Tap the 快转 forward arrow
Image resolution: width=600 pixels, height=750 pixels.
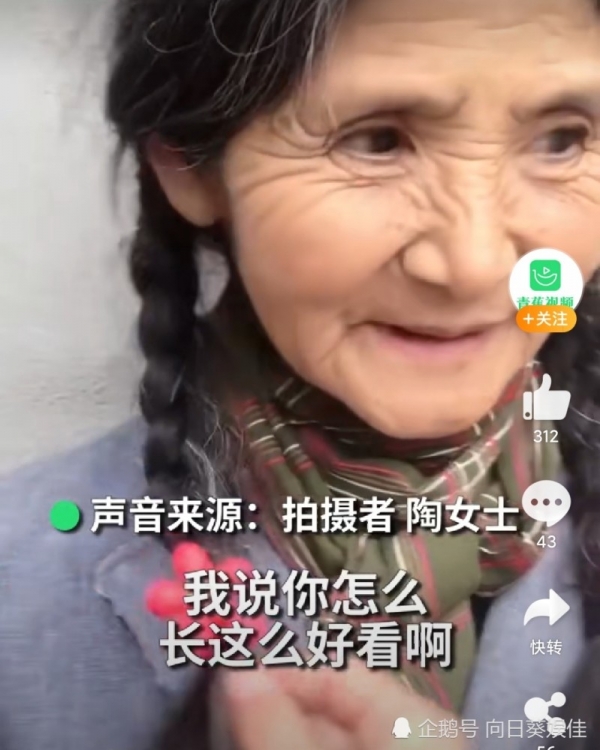pos(546,608)
